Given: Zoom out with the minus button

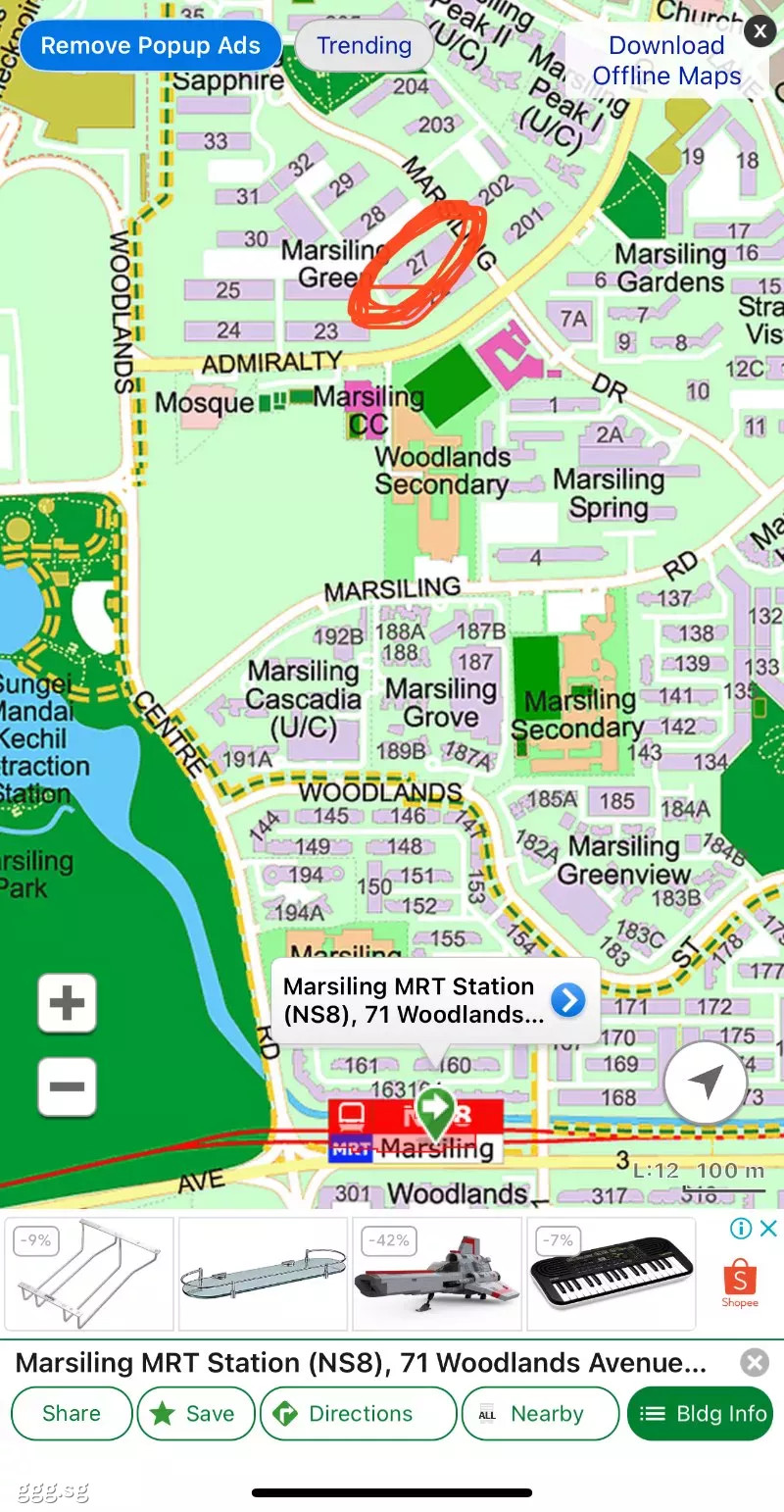Looking at the screenshot, I should pos(68,1086).
